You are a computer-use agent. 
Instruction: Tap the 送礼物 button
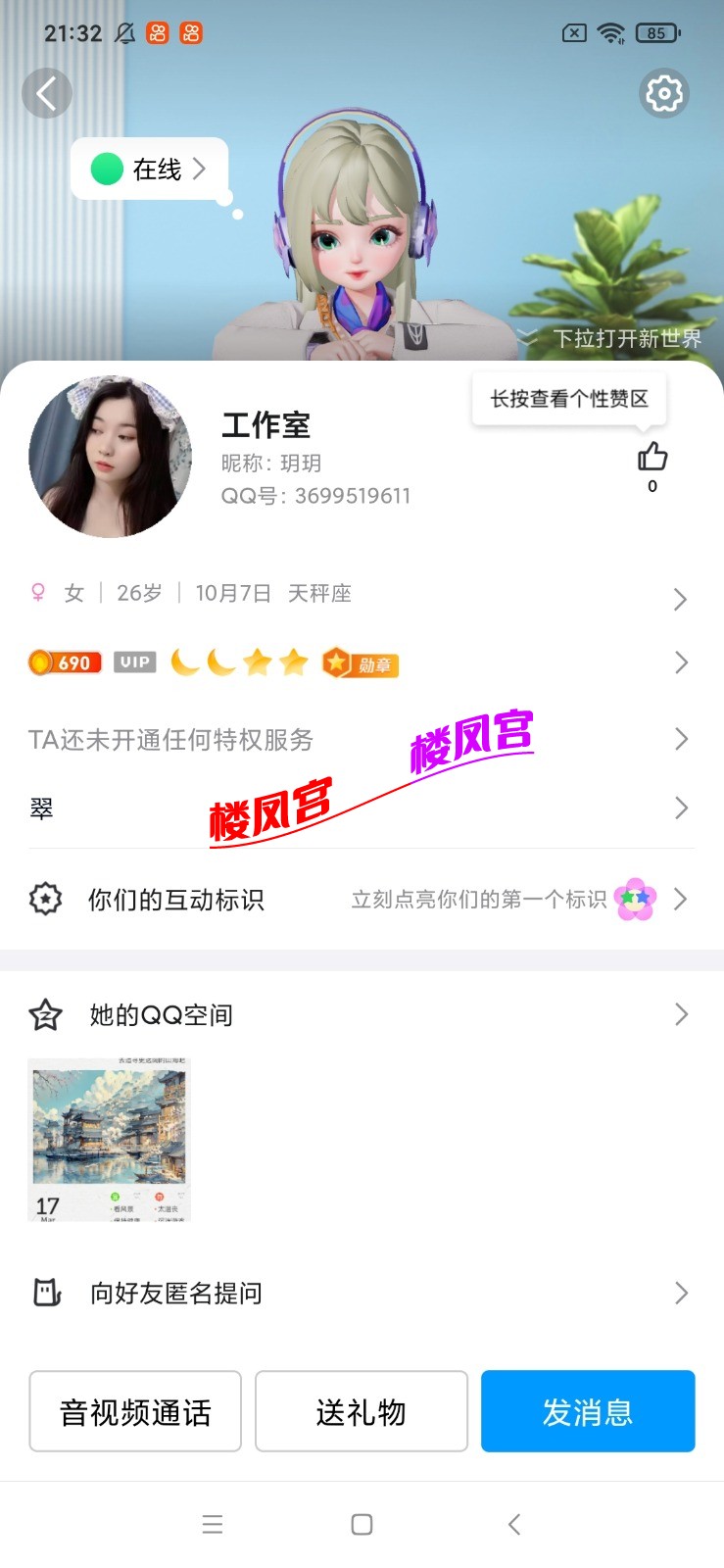coord(362,1411)
